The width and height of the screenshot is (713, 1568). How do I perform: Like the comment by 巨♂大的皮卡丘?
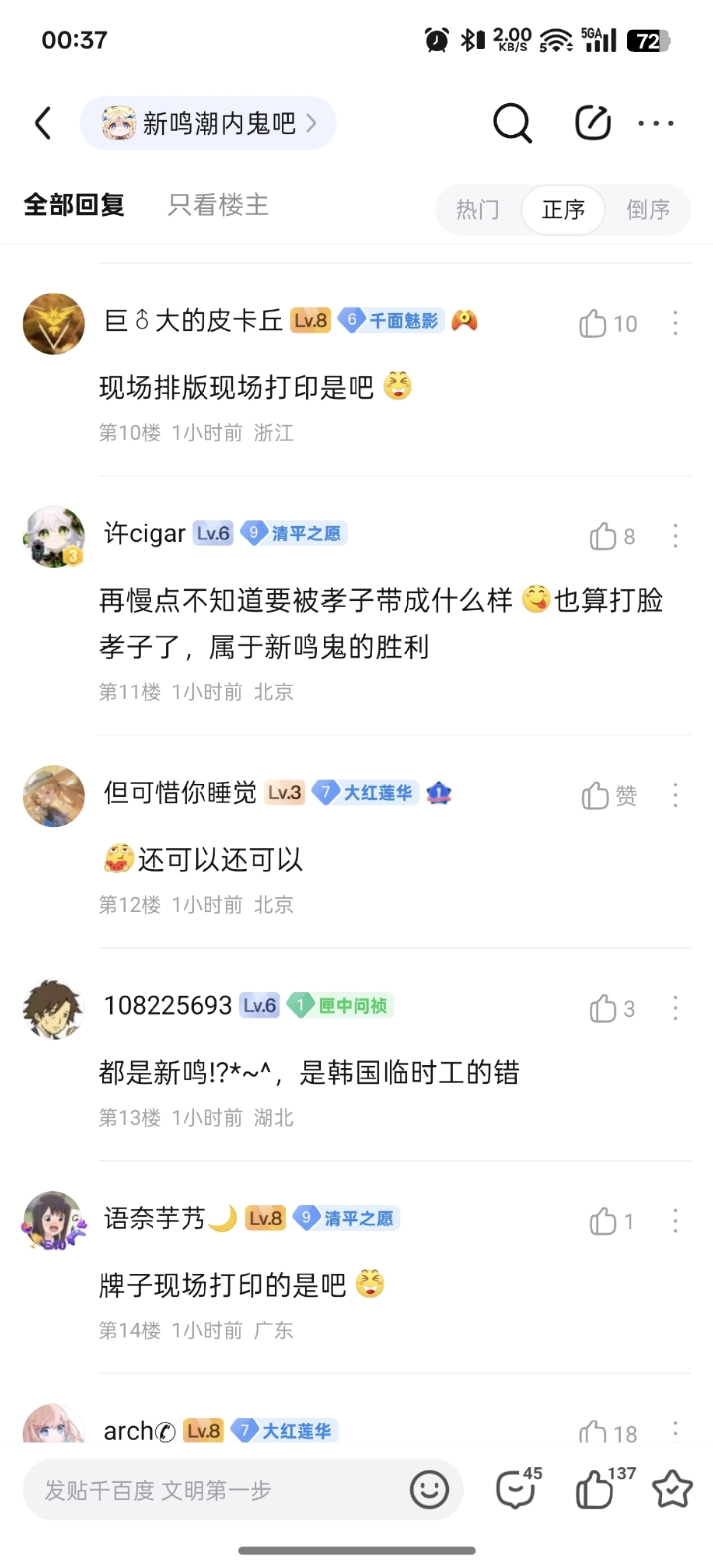pos(594,323)
